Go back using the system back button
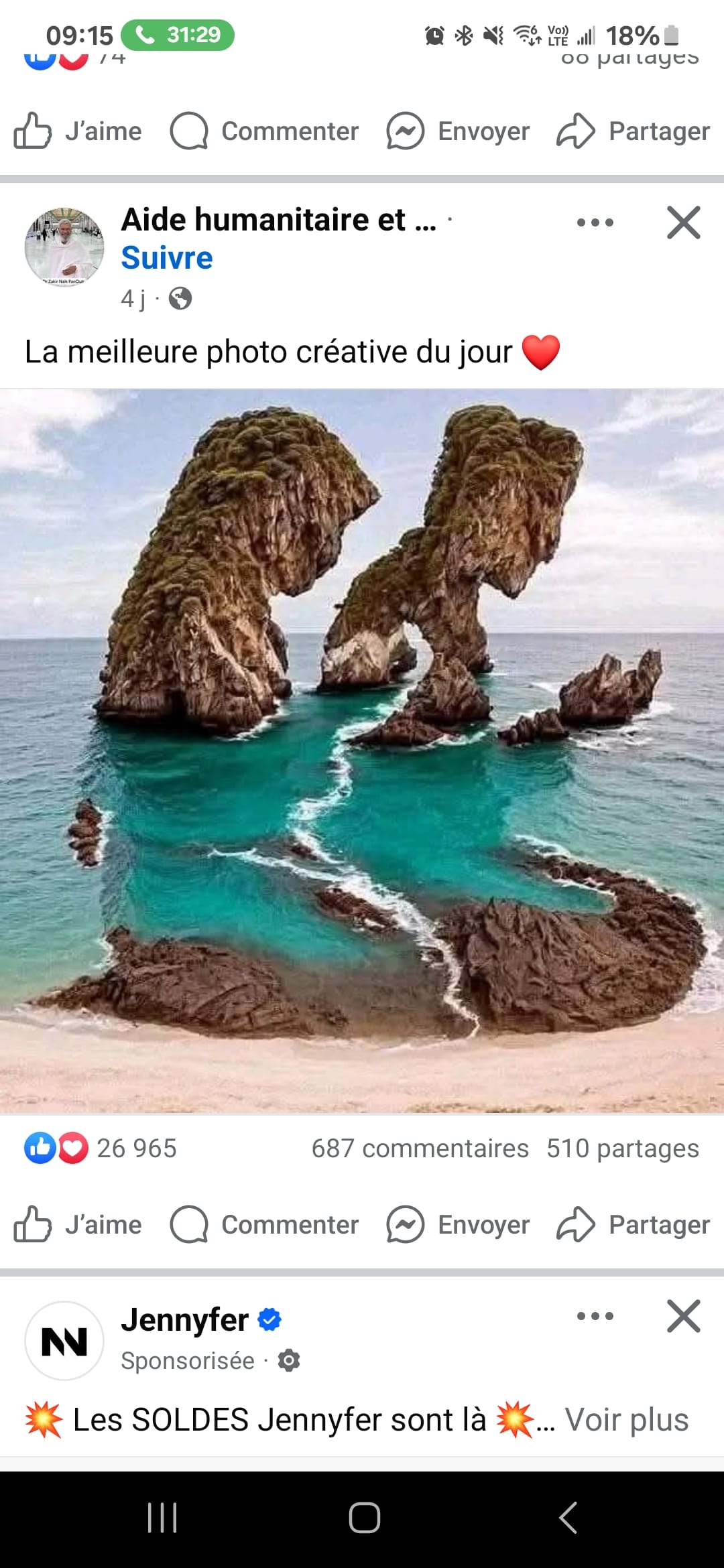 [567, 1518]
